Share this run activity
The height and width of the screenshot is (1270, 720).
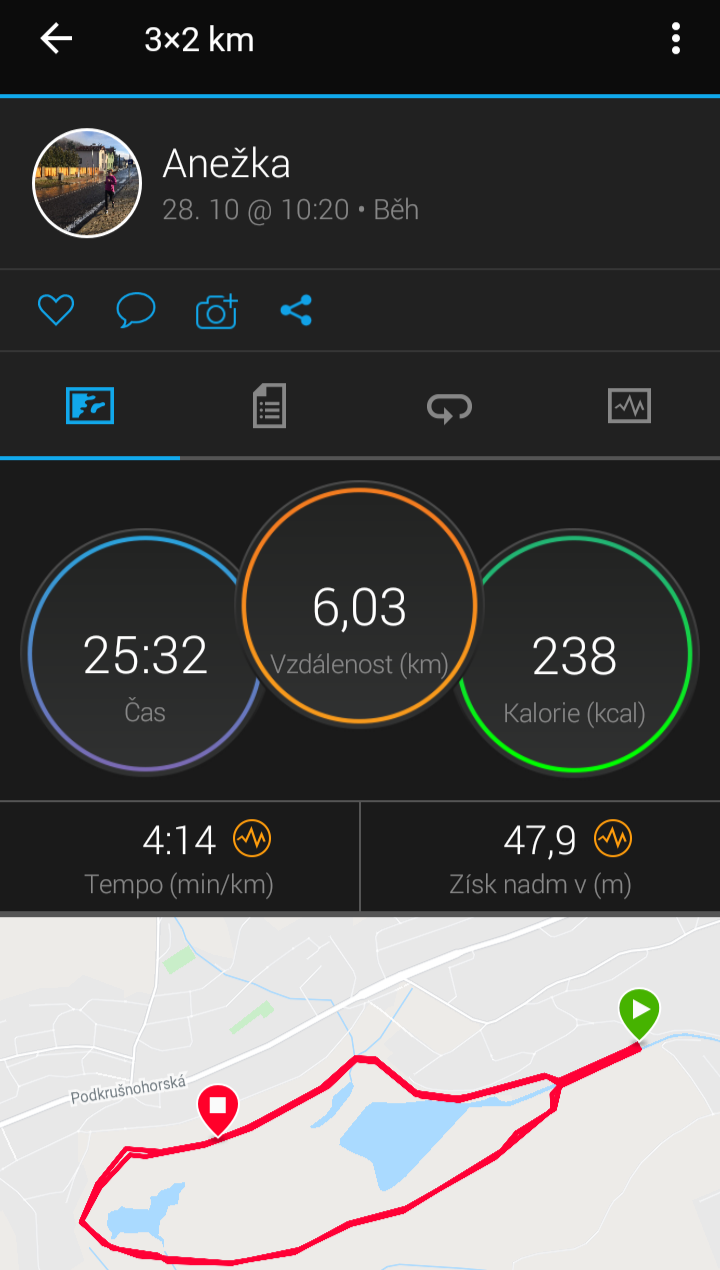click(296, 311)
